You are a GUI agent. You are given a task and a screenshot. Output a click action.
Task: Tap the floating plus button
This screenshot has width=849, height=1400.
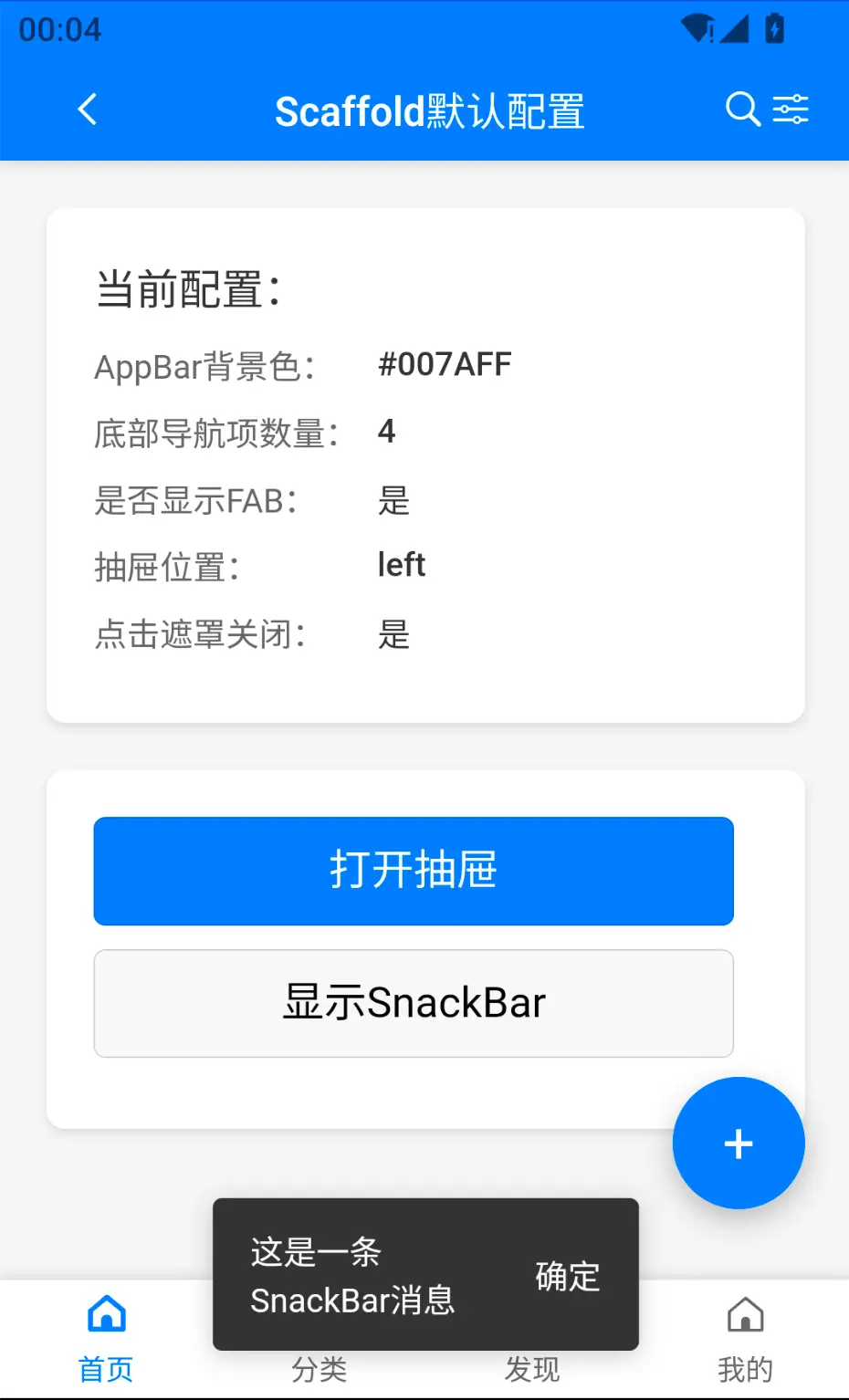(x=739, y=1144)
